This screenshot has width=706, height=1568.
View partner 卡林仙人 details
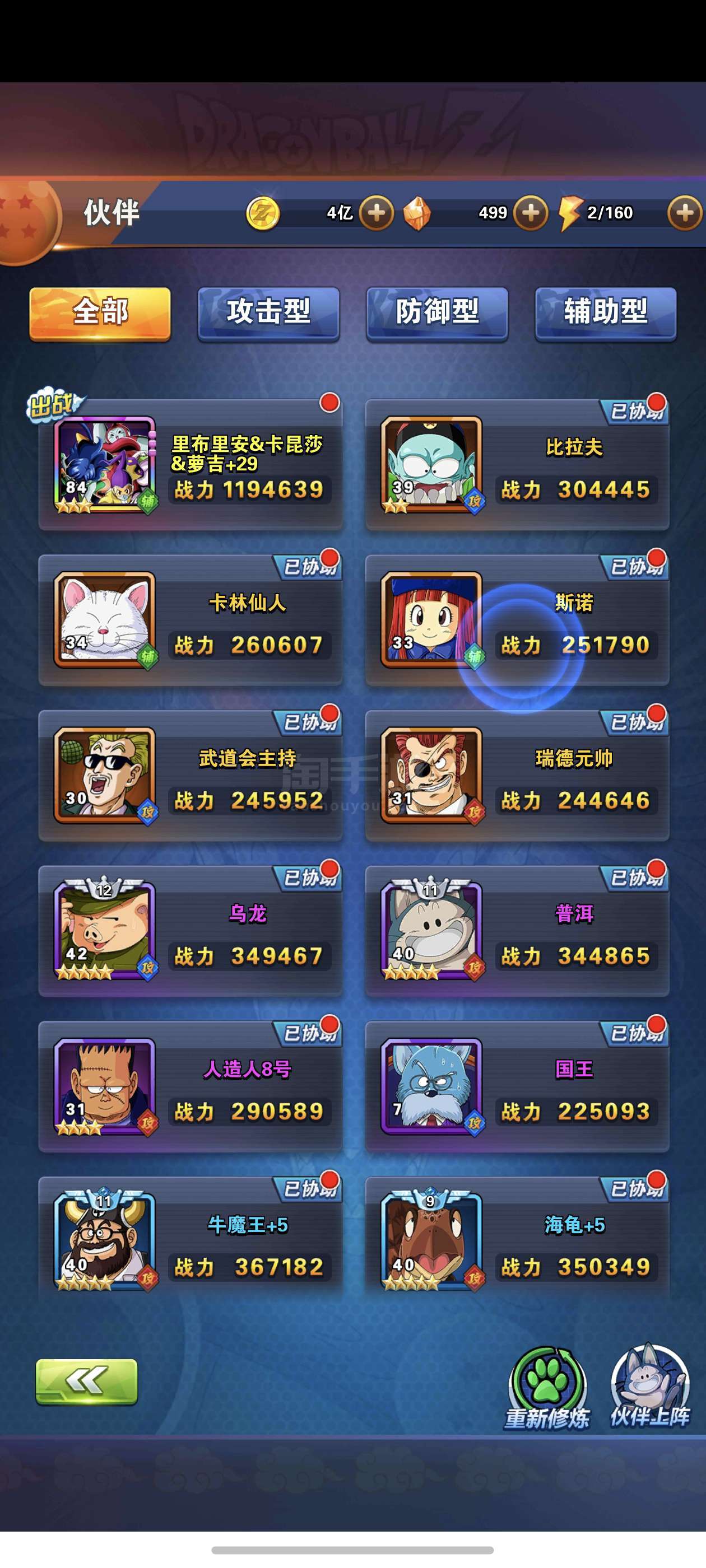click(x=190, y=621)
